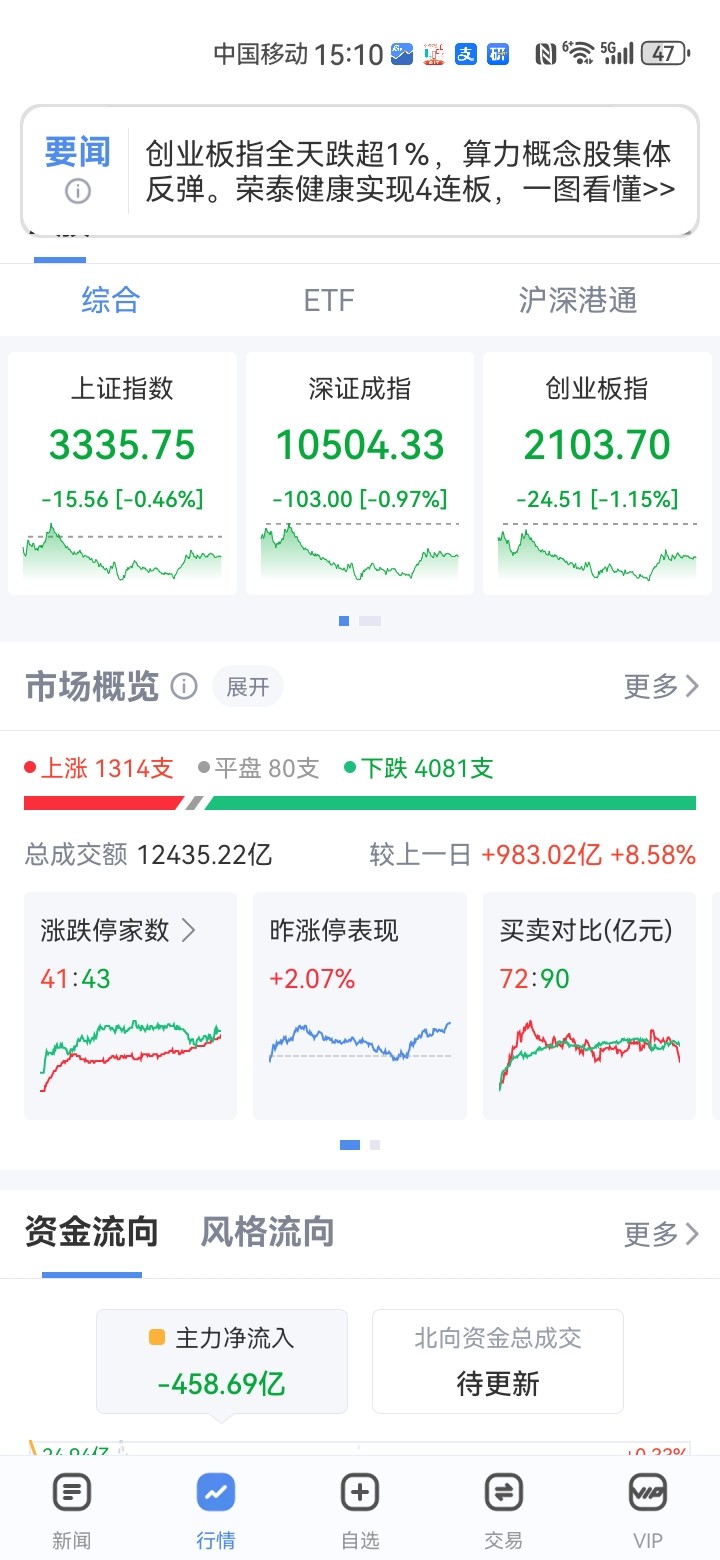Expand market overview with 展开
This screenshot has height=1560, width=720.
248,687
